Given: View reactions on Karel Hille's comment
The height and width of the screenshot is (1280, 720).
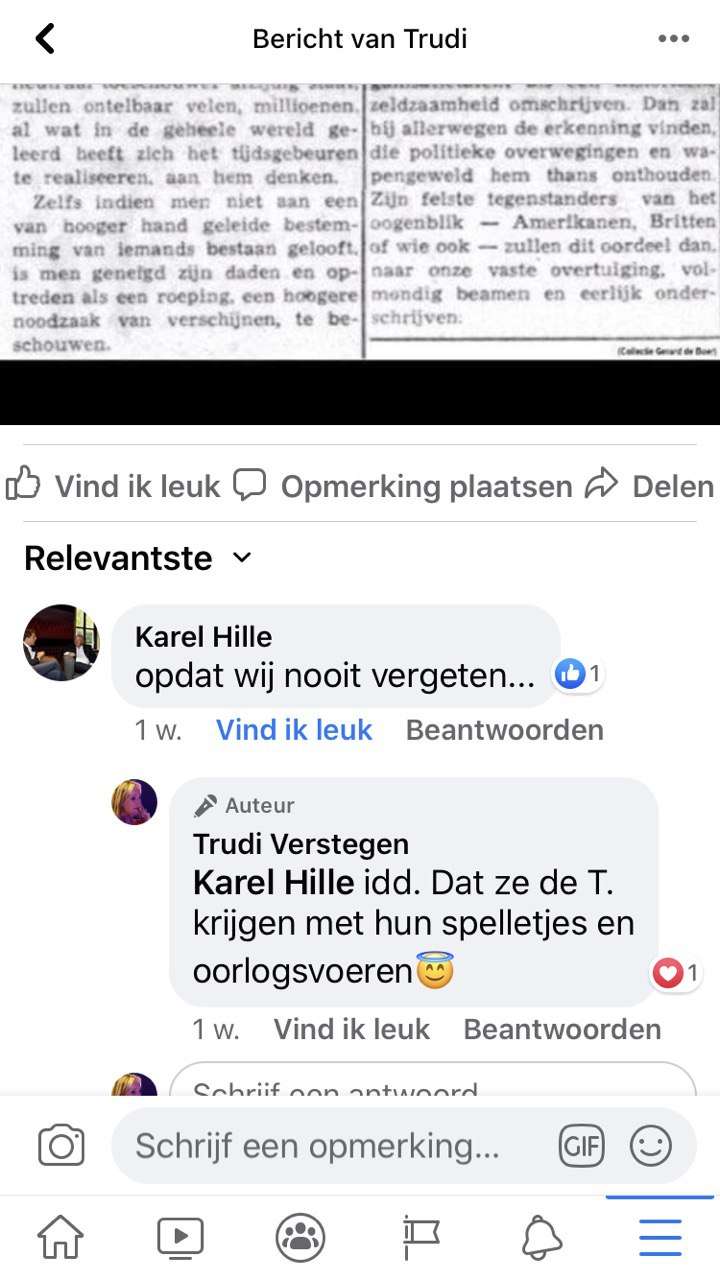Looking at the screenshot, I should [x=580, y=675].
